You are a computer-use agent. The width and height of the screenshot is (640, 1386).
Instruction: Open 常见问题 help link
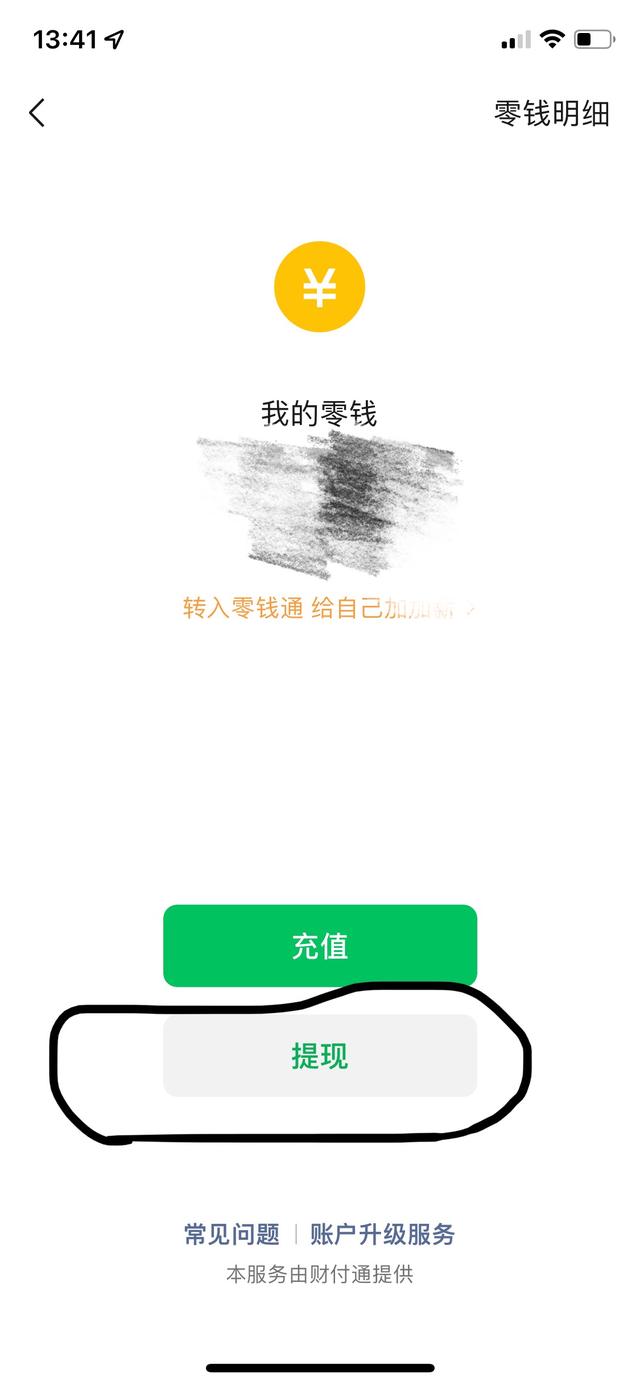pos(232,1234)
